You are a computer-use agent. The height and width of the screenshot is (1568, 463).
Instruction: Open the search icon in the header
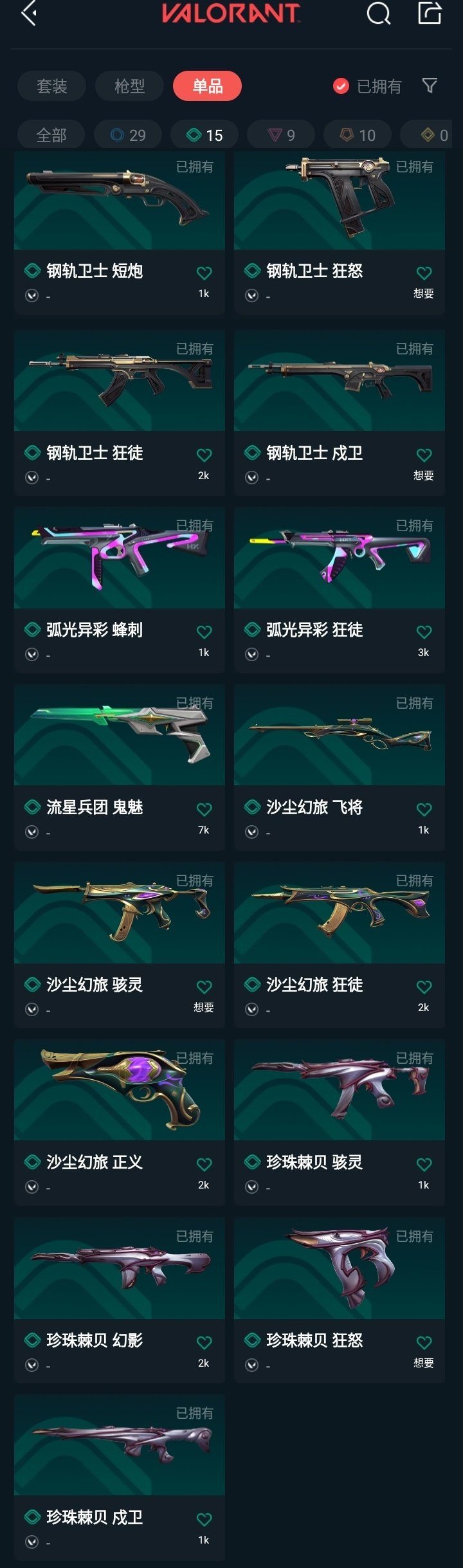pyautogui.click(x=378, y=13)
